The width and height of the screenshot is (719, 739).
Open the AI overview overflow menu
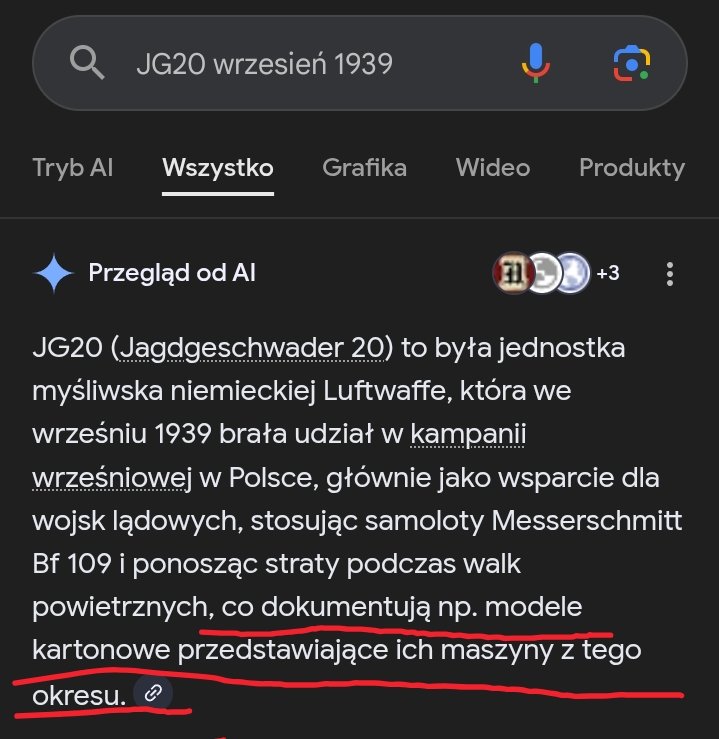tap(670, 273)
